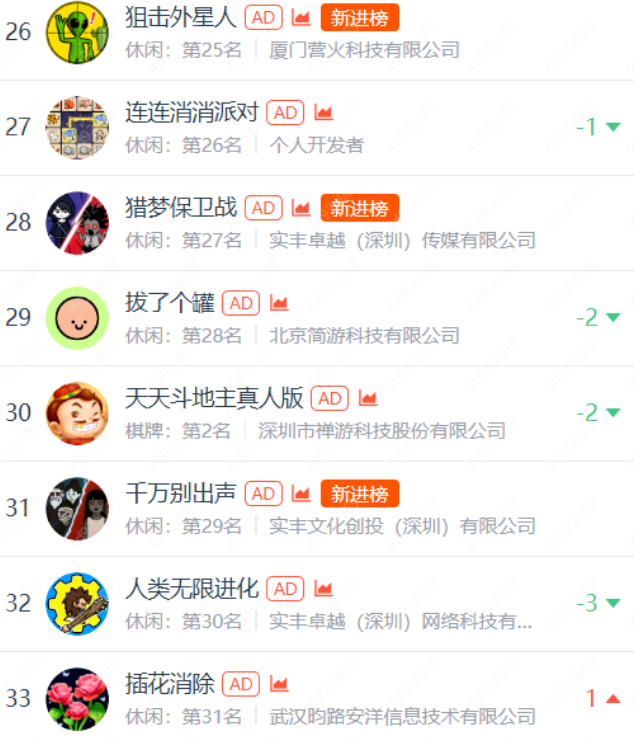Open the 天天斗地主真人版 ranking entry
The image size is (634, 739).
(214, 398)
